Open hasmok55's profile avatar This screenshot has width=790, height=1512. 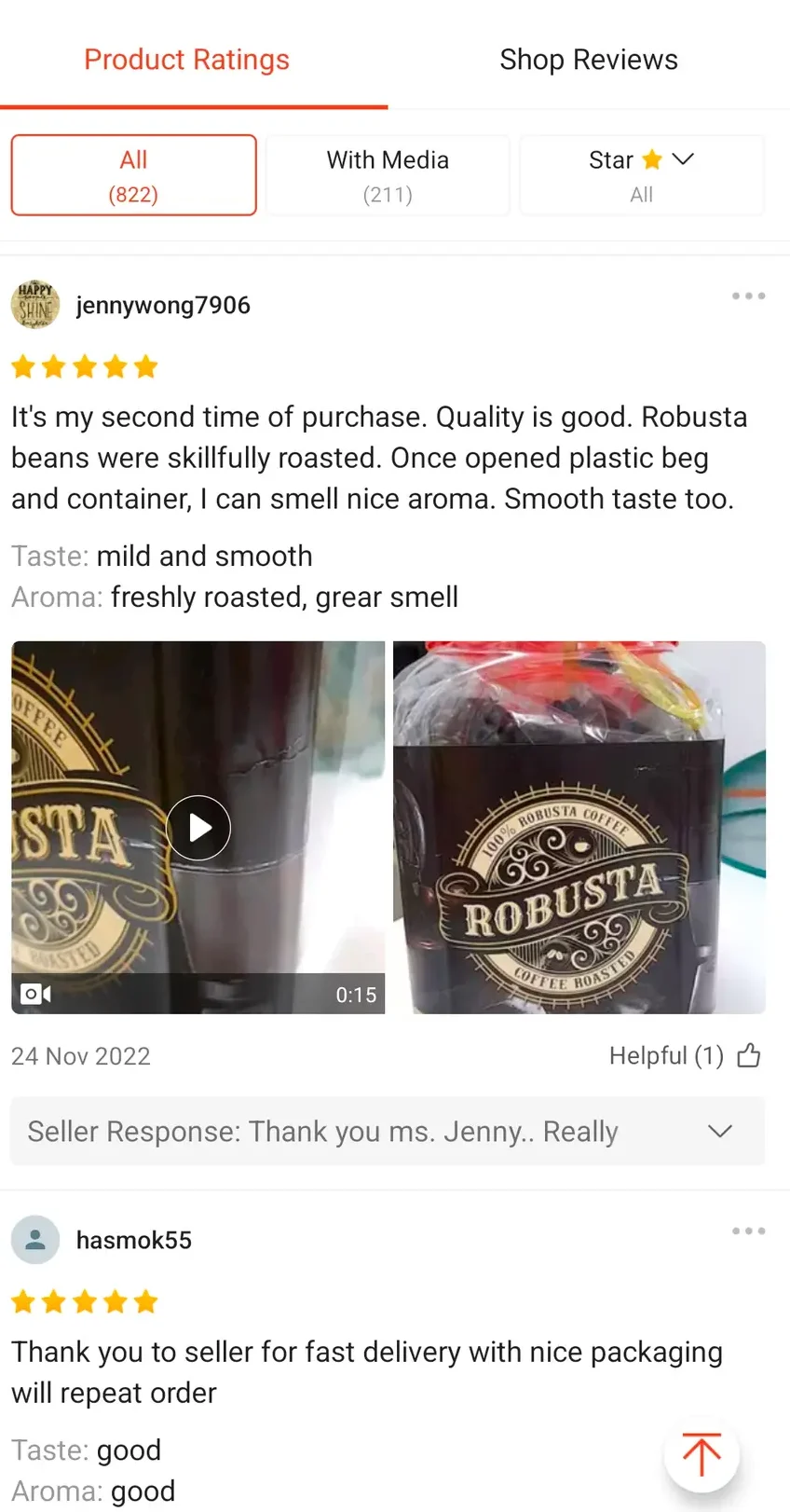click(x=35, y=1240)
